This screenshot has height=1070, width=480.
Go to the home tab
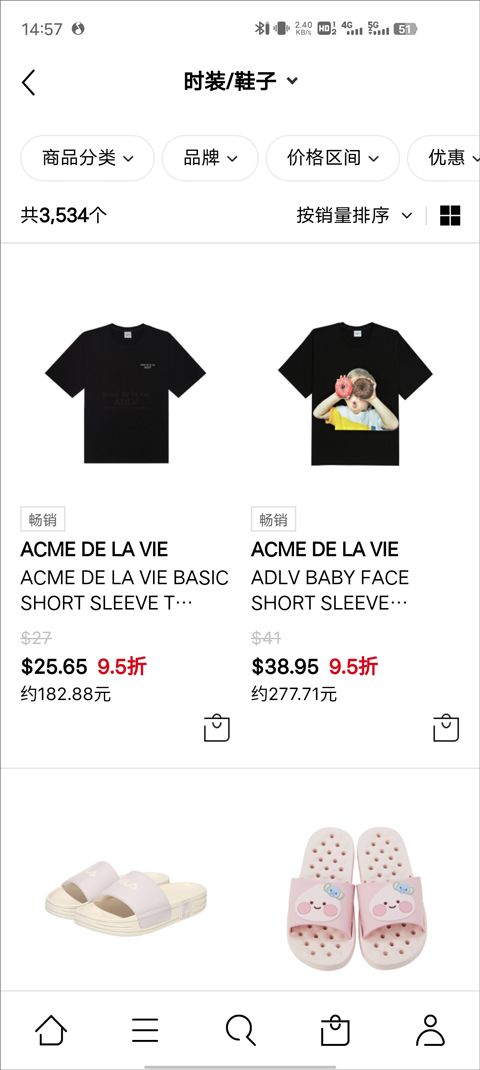point(51,1030)
